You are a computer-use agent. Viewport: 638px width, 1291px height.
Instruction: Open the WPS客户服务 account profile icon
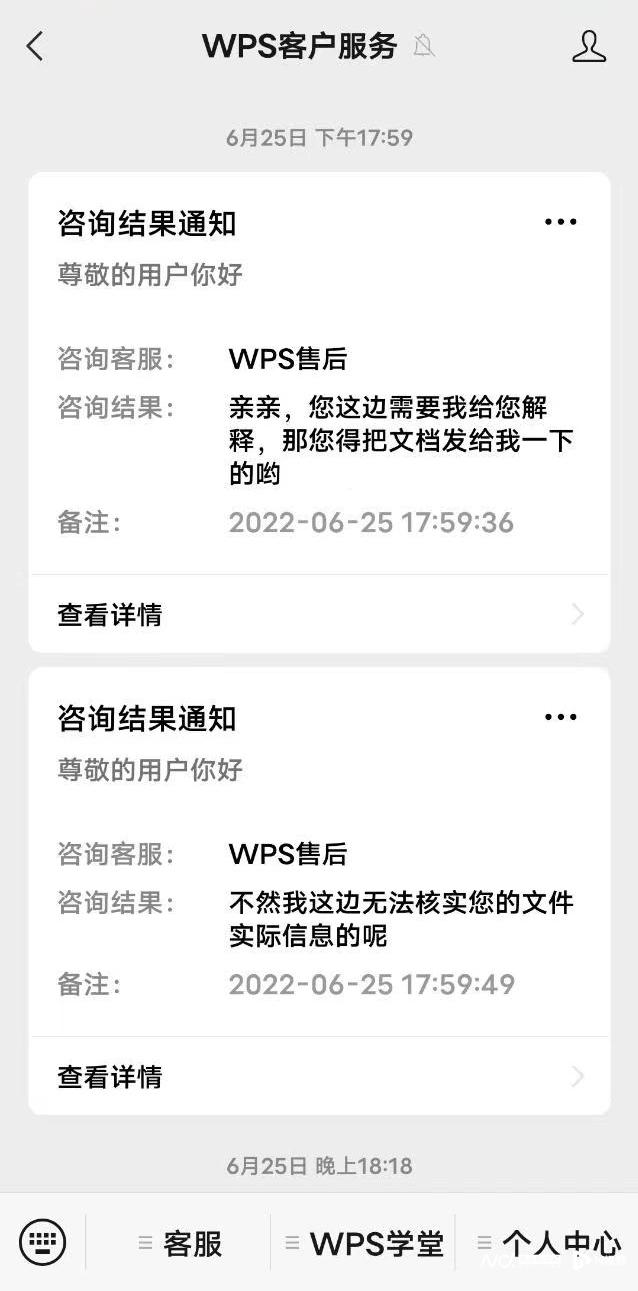click(x=589, y=46)
